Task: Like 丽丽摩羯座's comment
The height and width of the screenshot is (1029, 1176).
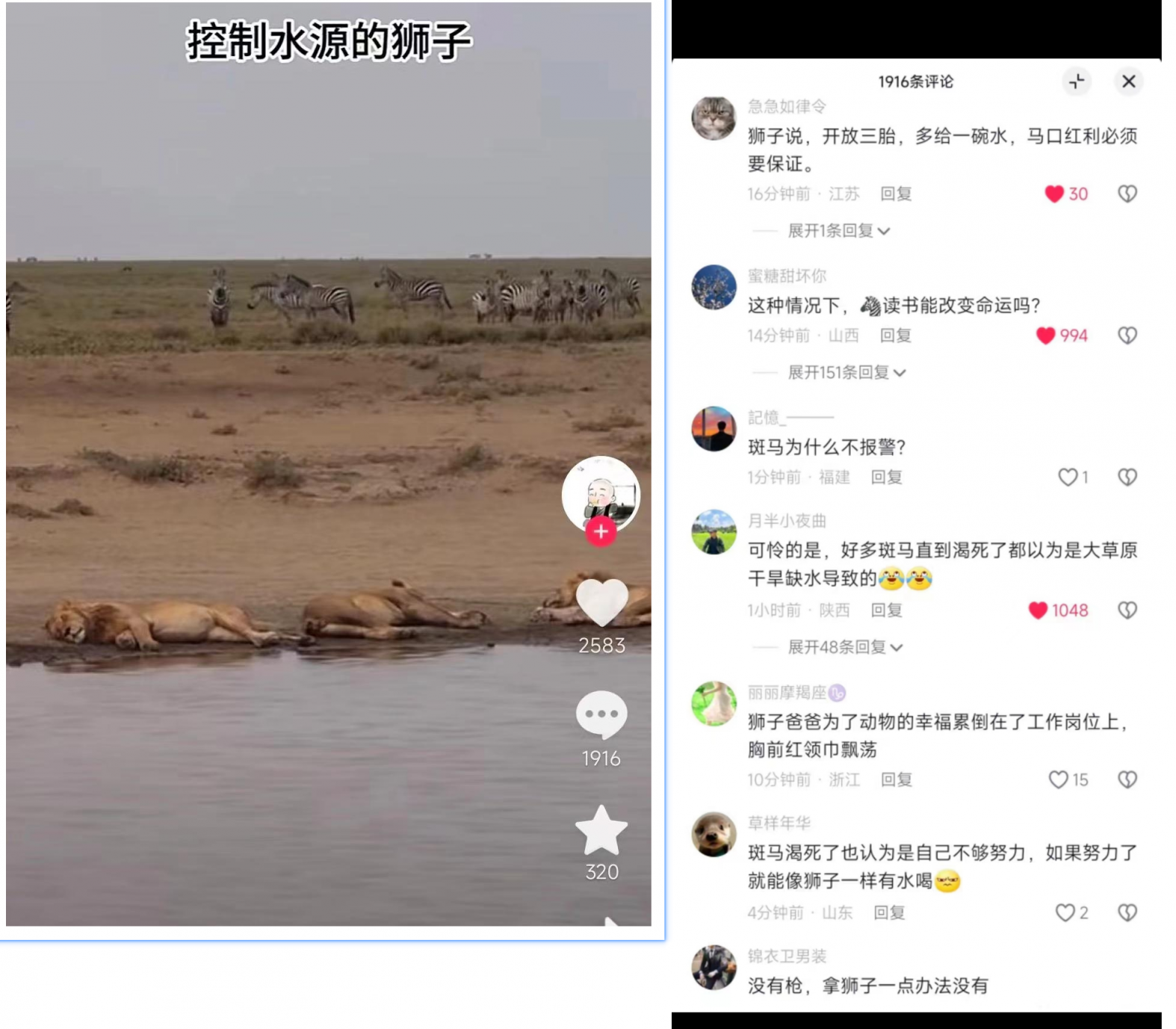Action: click(1059, 780)
